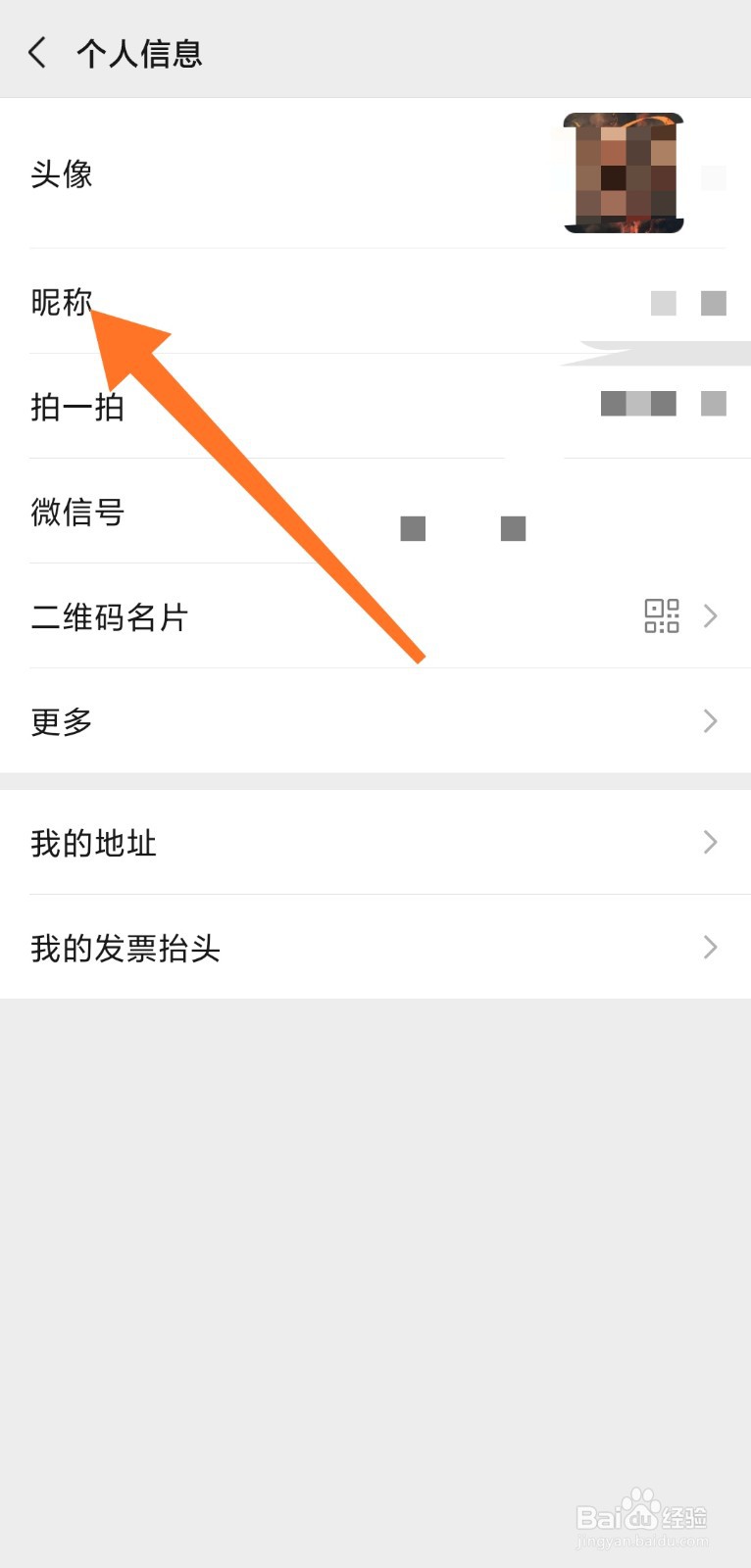The height and width of the screenshot is (1568, 751).
Task: Expand 我的发票抬头 with its arrow
Action: coord(711,947)
